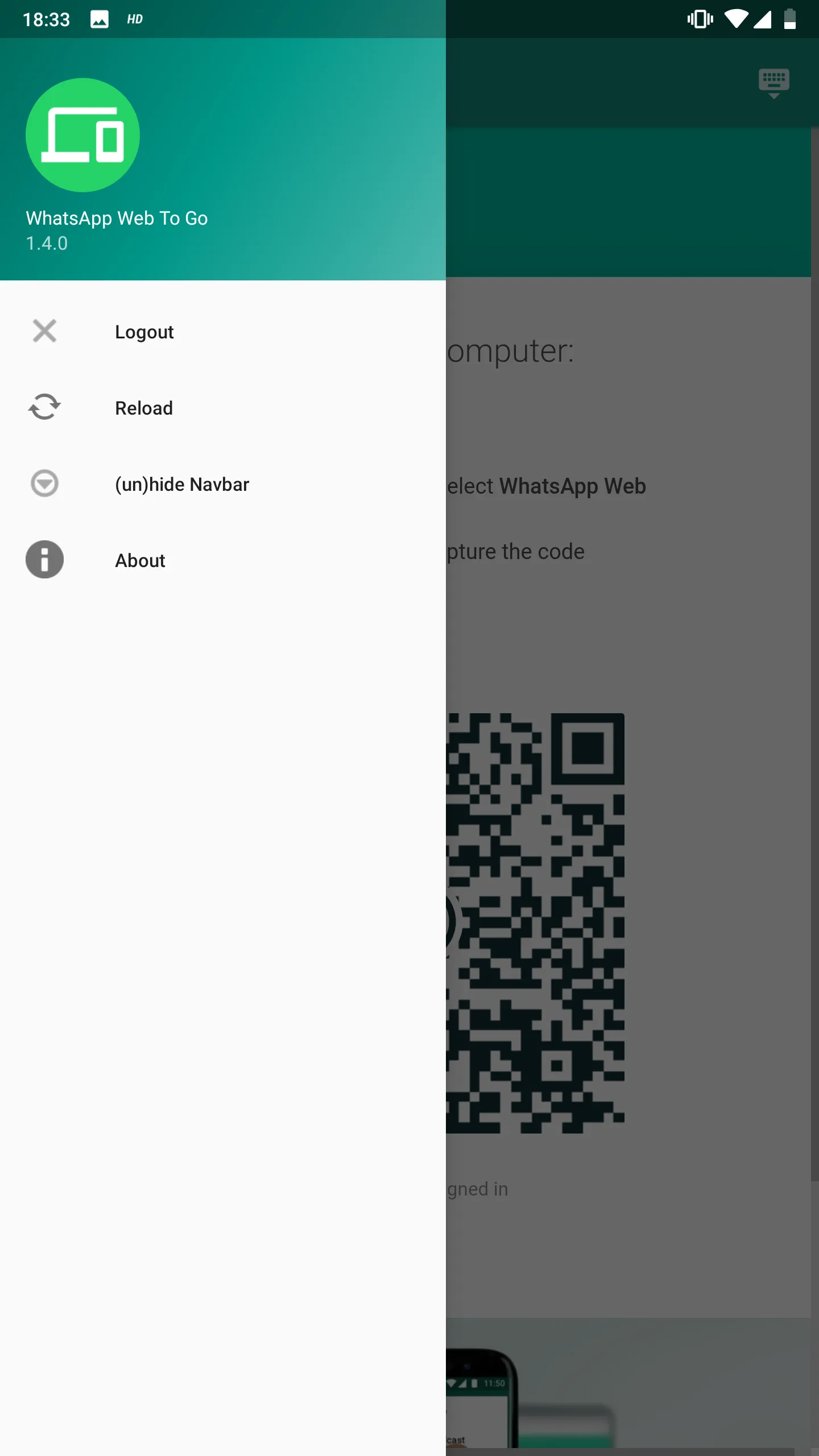This screenshot has height=1456, width=819.
Task: Choose Reload in the navigation drawer
Action: tap(143, 407)
